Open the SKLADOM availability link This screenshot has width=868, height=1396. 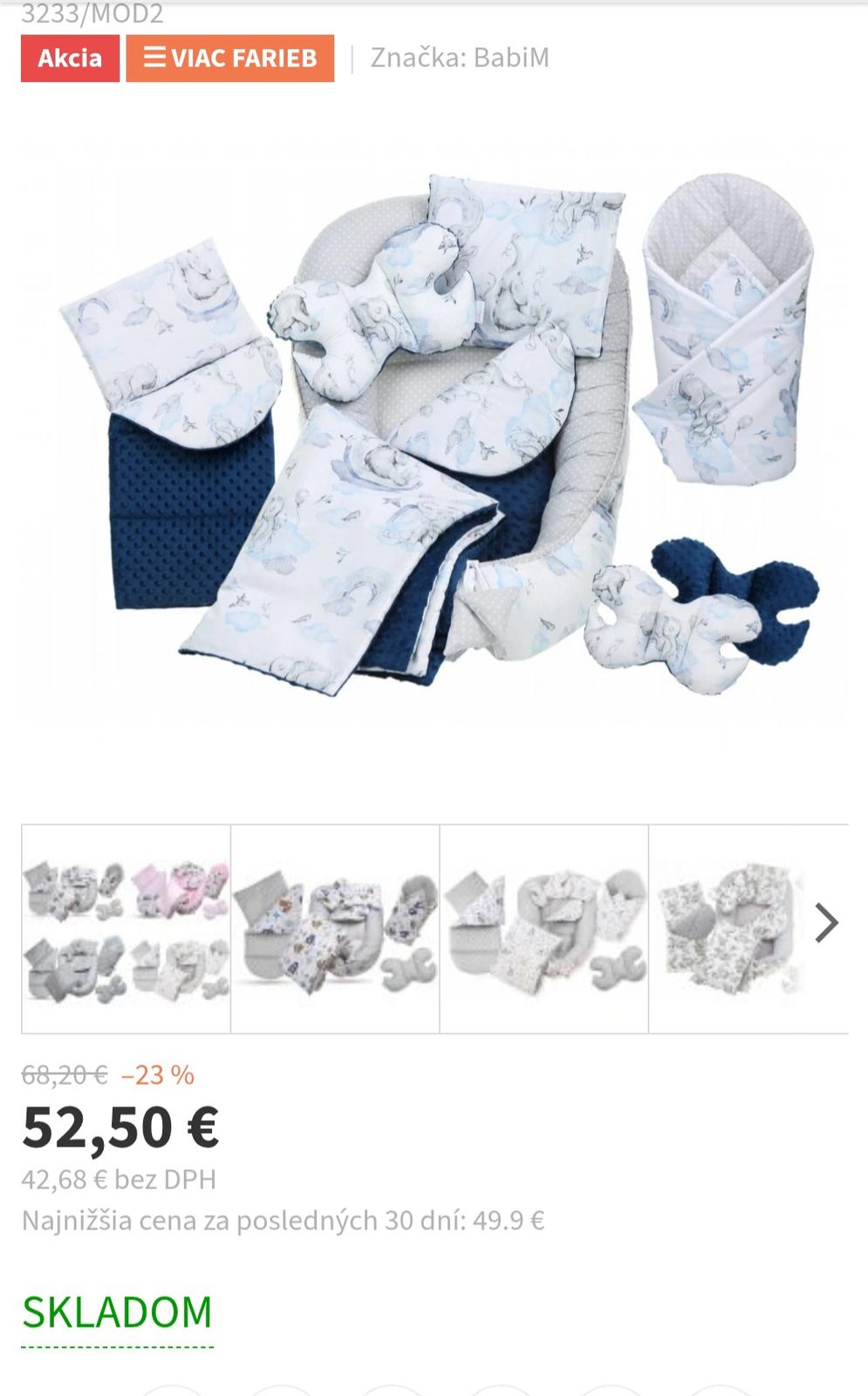tap(117, 1312)
